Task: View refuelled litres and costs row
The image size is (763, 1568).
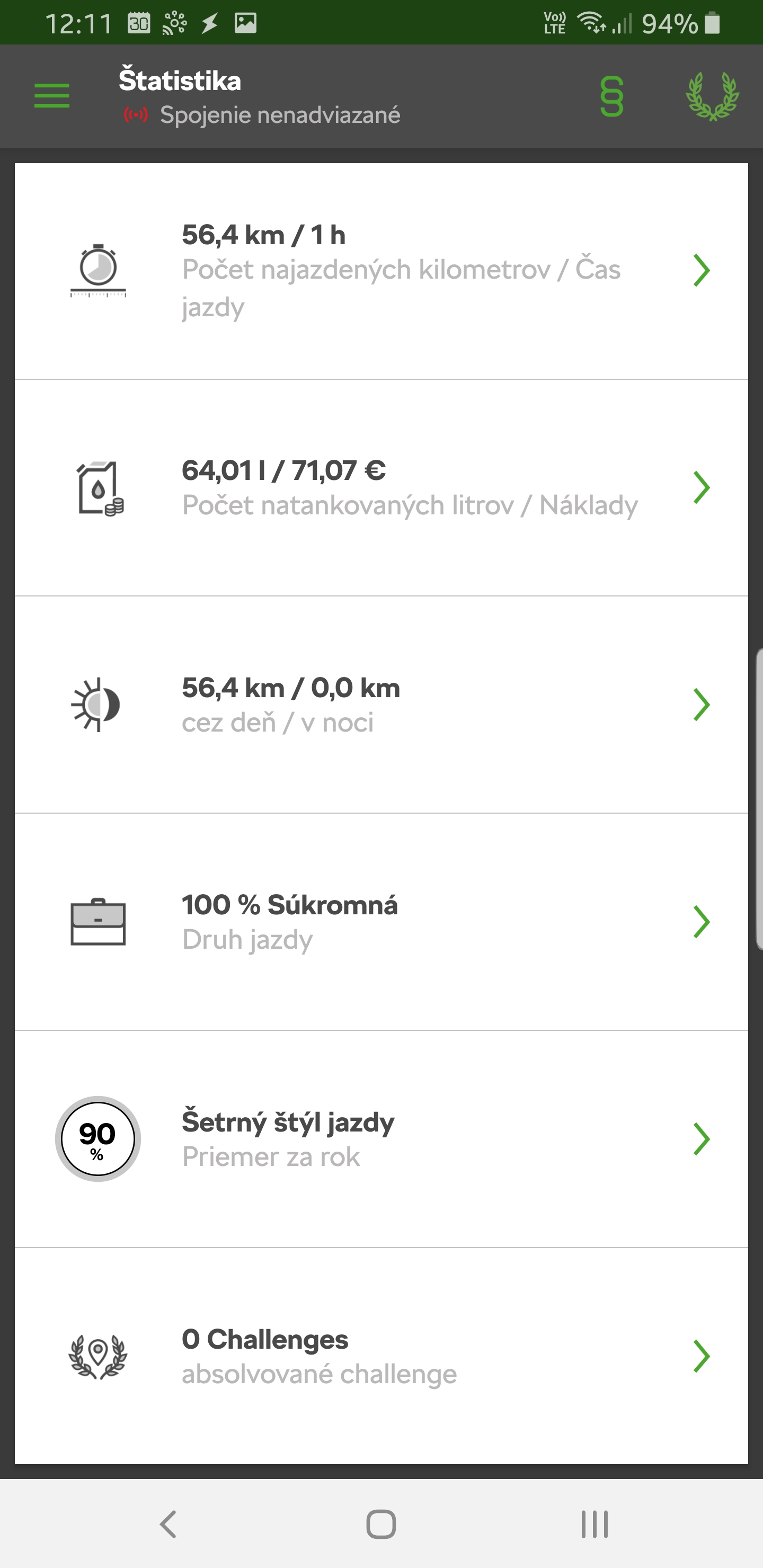Action: (381, 487)
